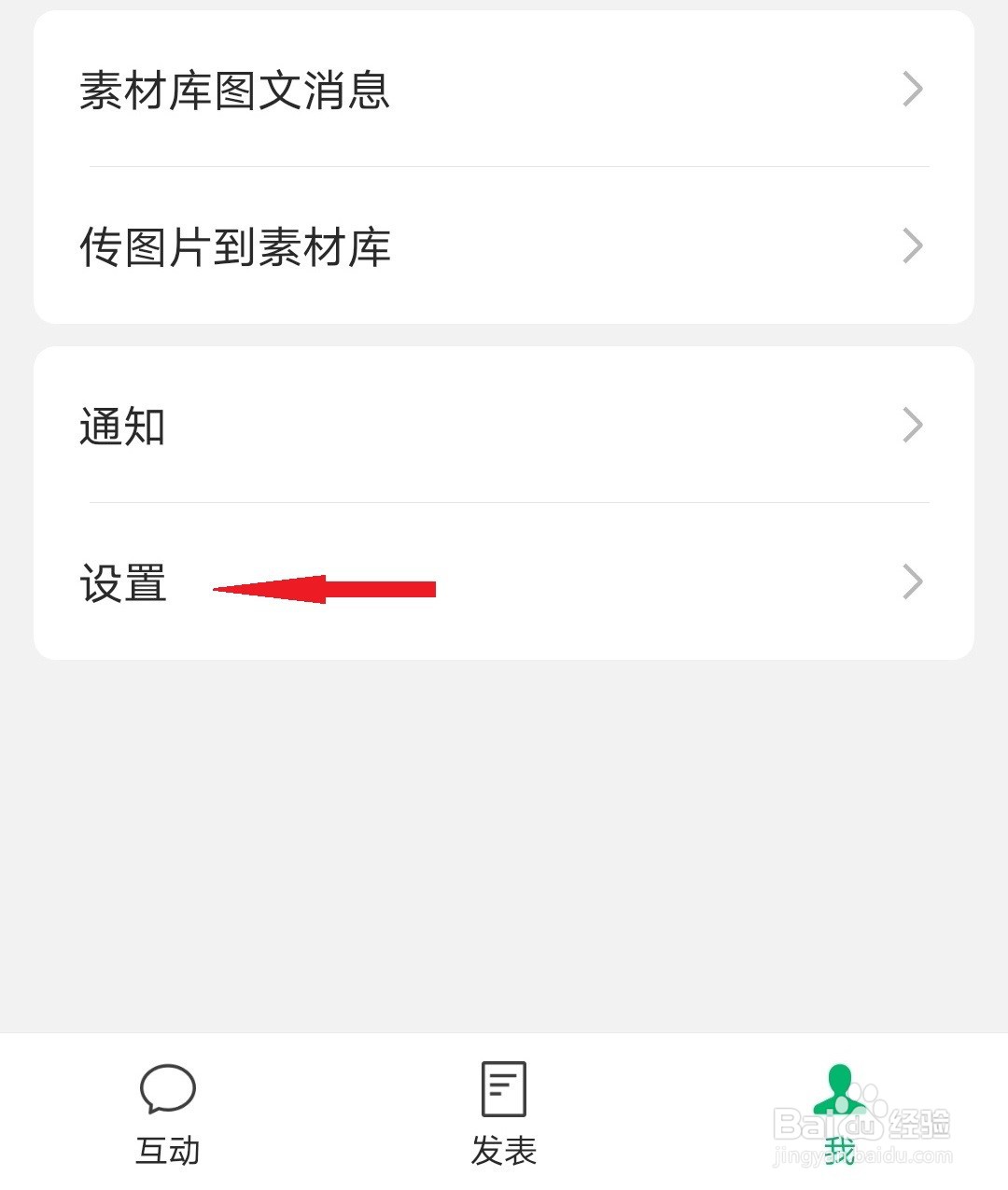
Task: Expand the 通知 row chevron
Action: click(x=913, y=425)
